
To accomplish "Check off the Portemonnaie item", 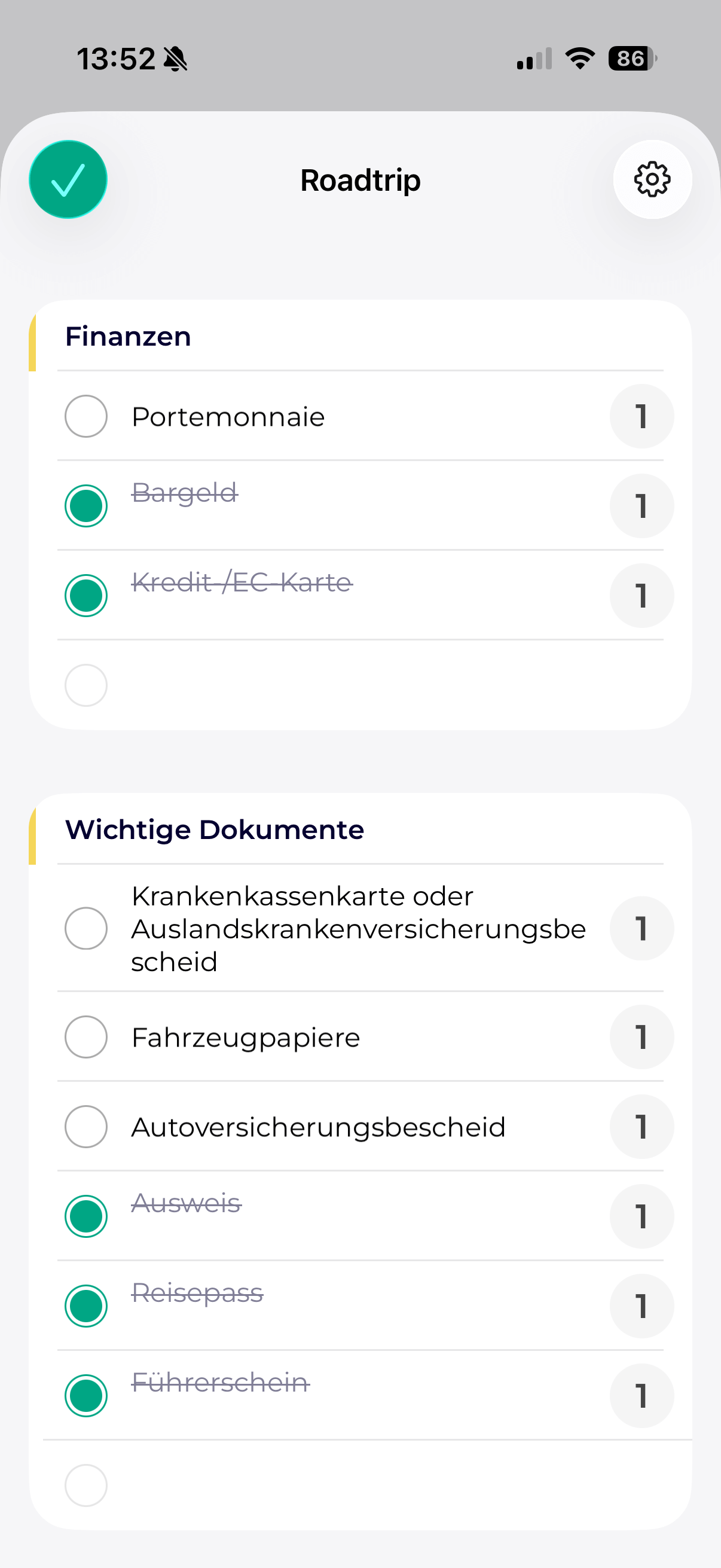I will coord(85,416).
